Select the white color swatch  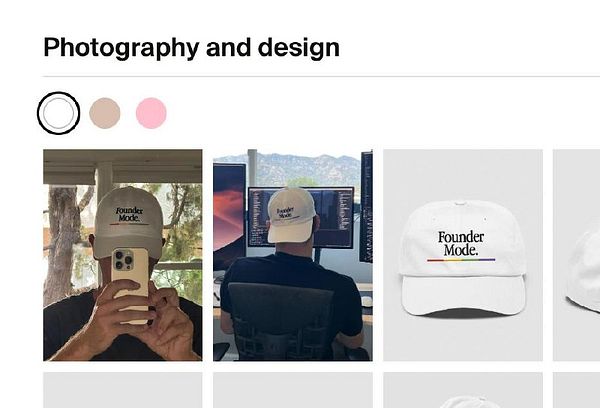(58, 113)
